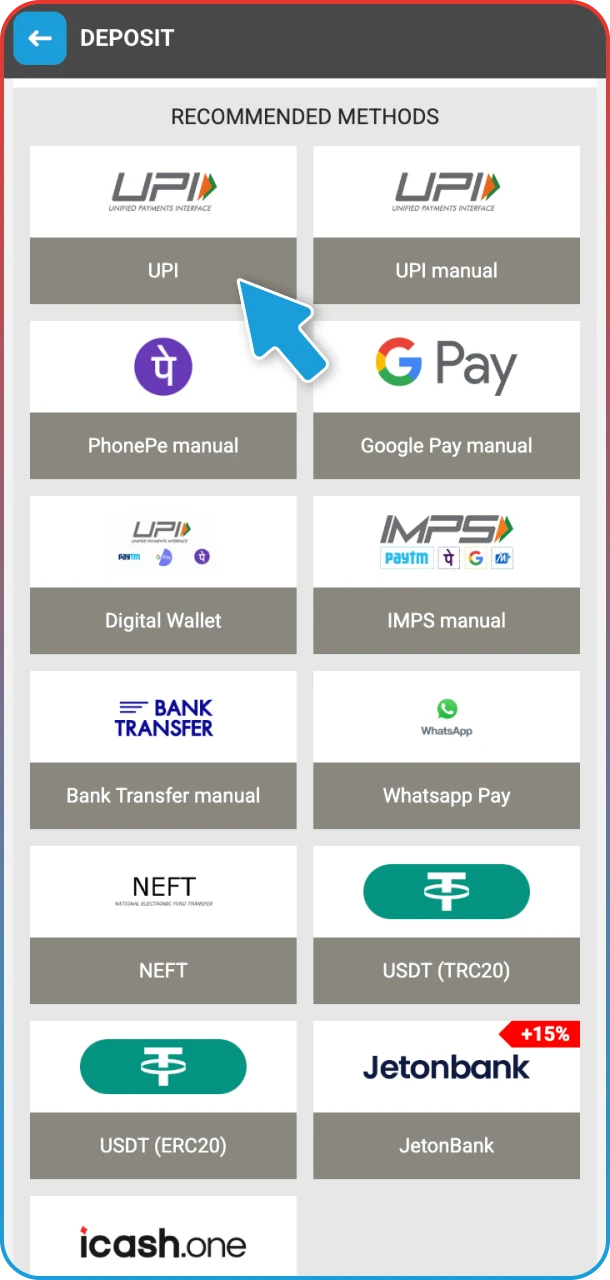Viewport: 610px width, 1280px height.
Task: Open JetonBank with +15% bonus
Action: tap(446, 1100)
